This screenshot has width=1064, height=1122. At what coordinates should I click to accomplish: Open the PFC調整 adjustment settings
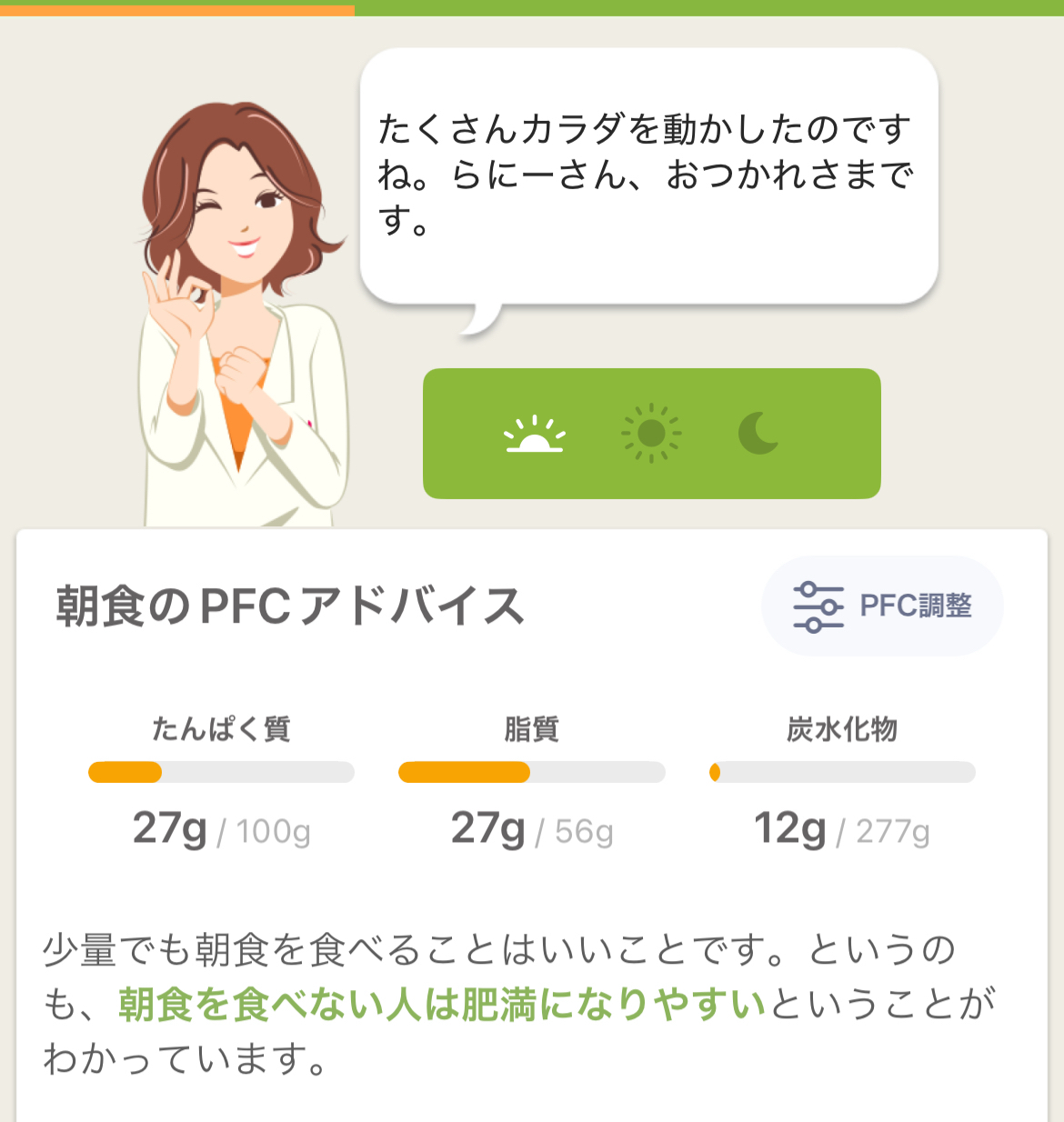pyautogui.click(x=882, y=606)
